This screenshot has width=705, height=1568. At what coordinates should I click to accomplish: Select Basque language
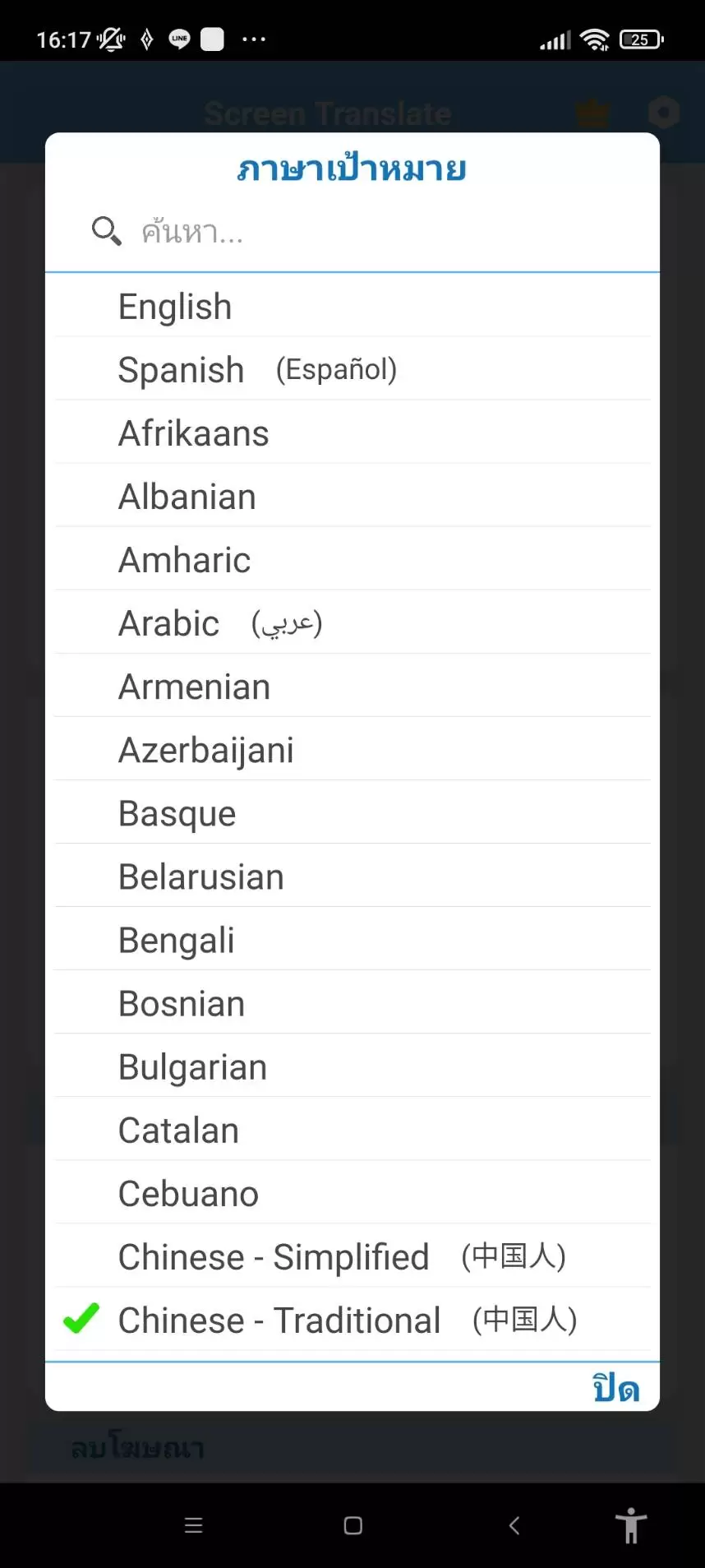[352, 812]
